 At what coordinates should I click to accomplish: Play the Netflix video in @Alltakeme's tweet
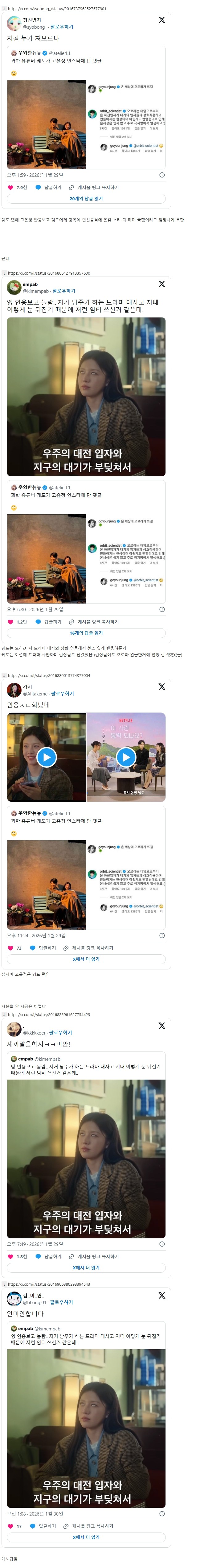126,757
